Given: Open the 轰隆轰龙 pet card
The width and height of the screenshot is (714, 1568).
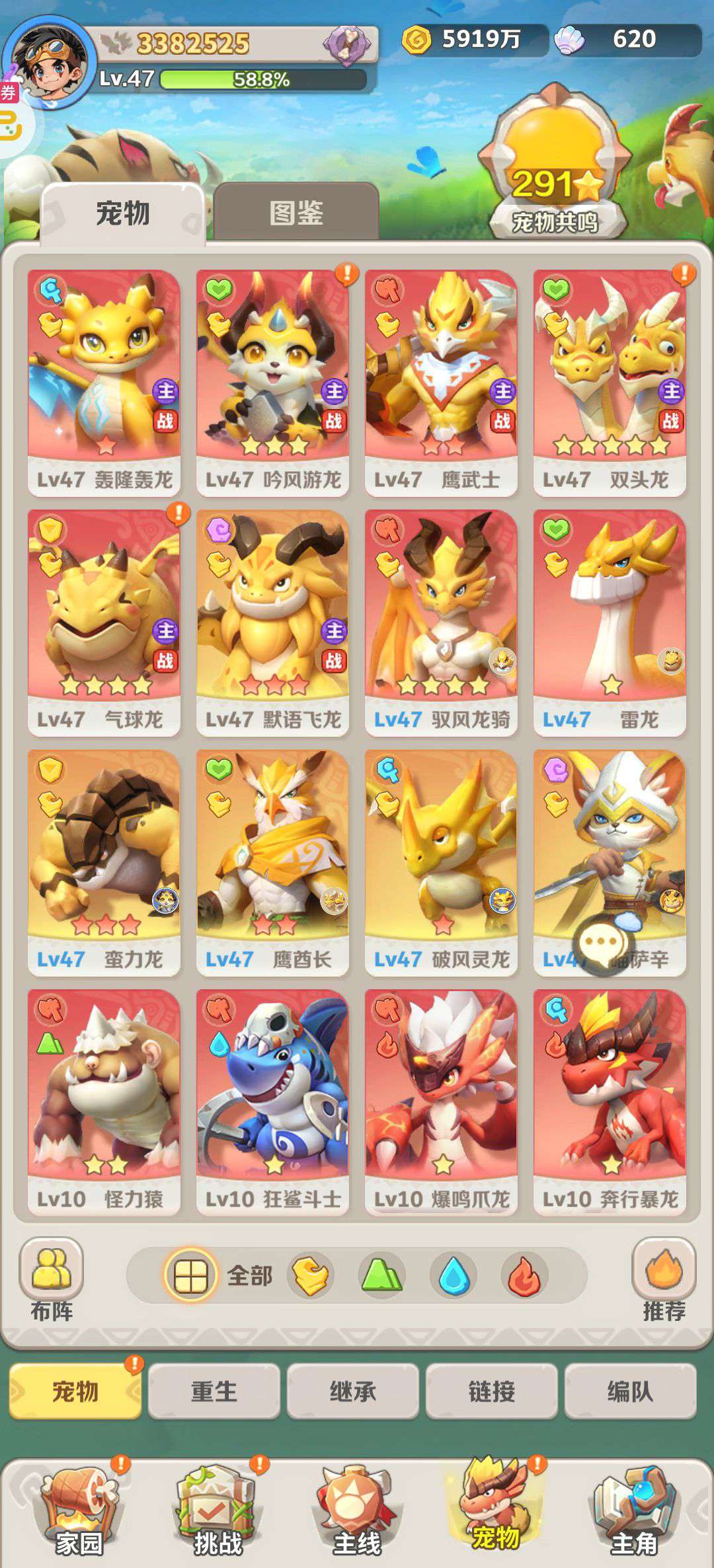Looking at the screenshot, I should [x=104, y=382].
